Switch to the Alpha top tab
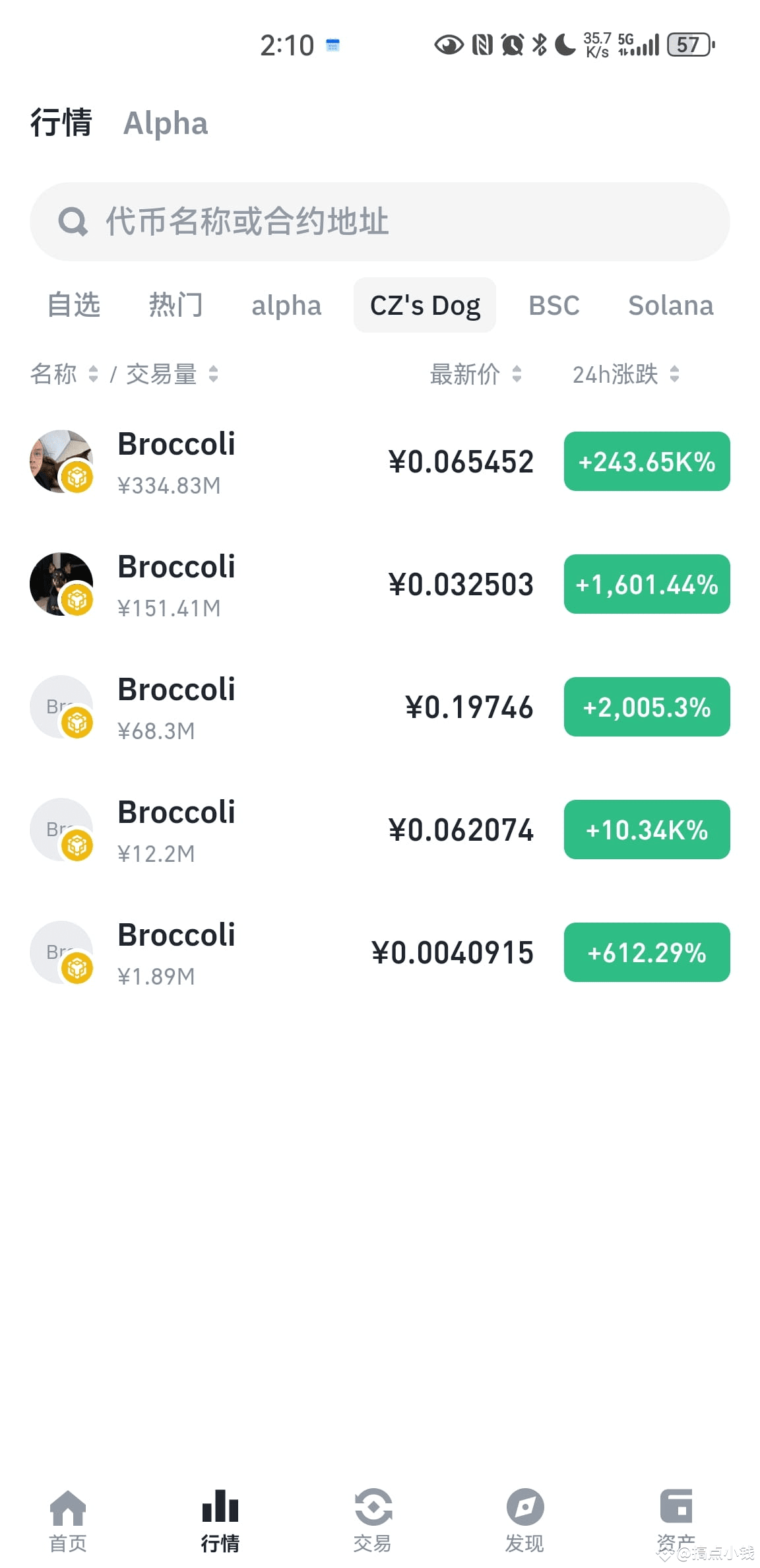Screen dimensions: 760x1568 click(x=166, y=123)
